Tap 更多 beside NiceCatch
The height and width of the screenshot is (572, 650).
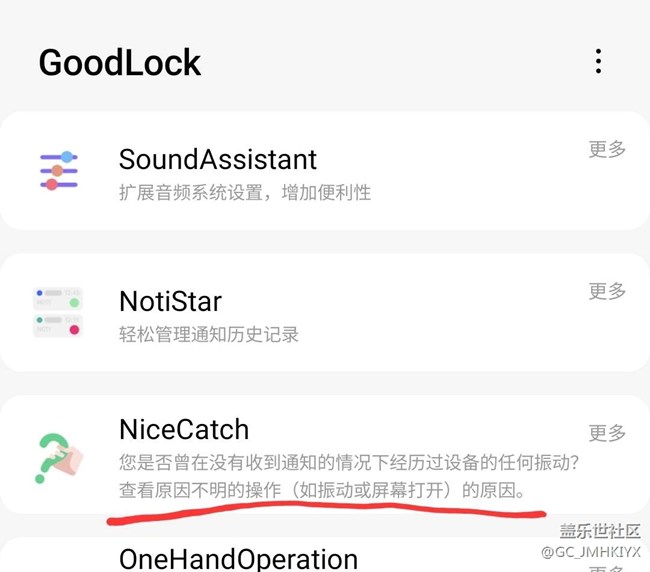click(x=607, y=434)
